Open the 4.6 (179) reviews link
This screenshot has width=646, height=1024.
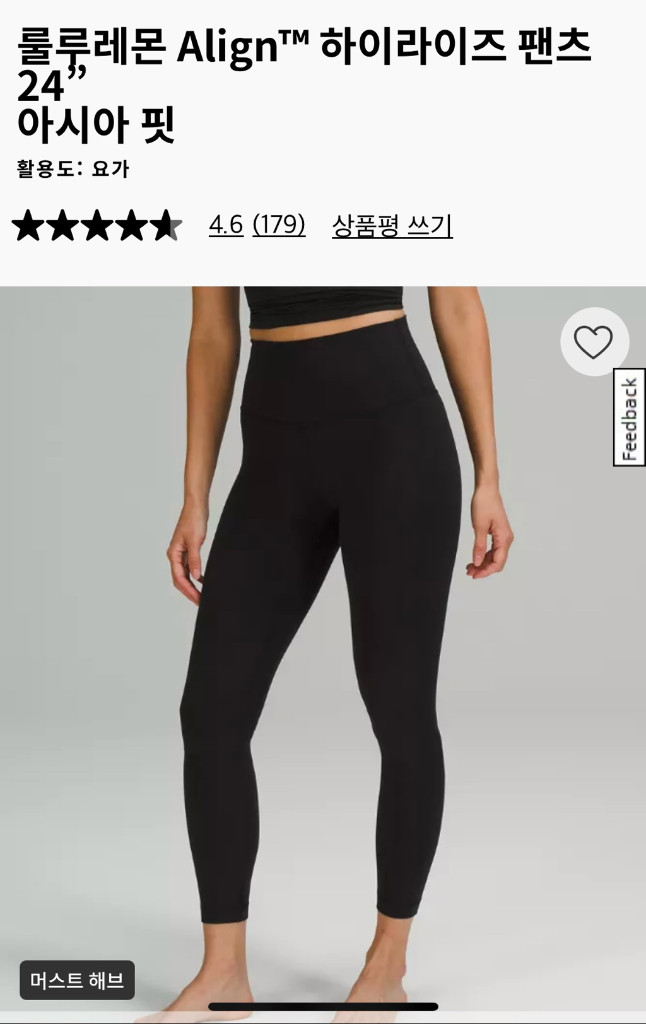[257, 225]
